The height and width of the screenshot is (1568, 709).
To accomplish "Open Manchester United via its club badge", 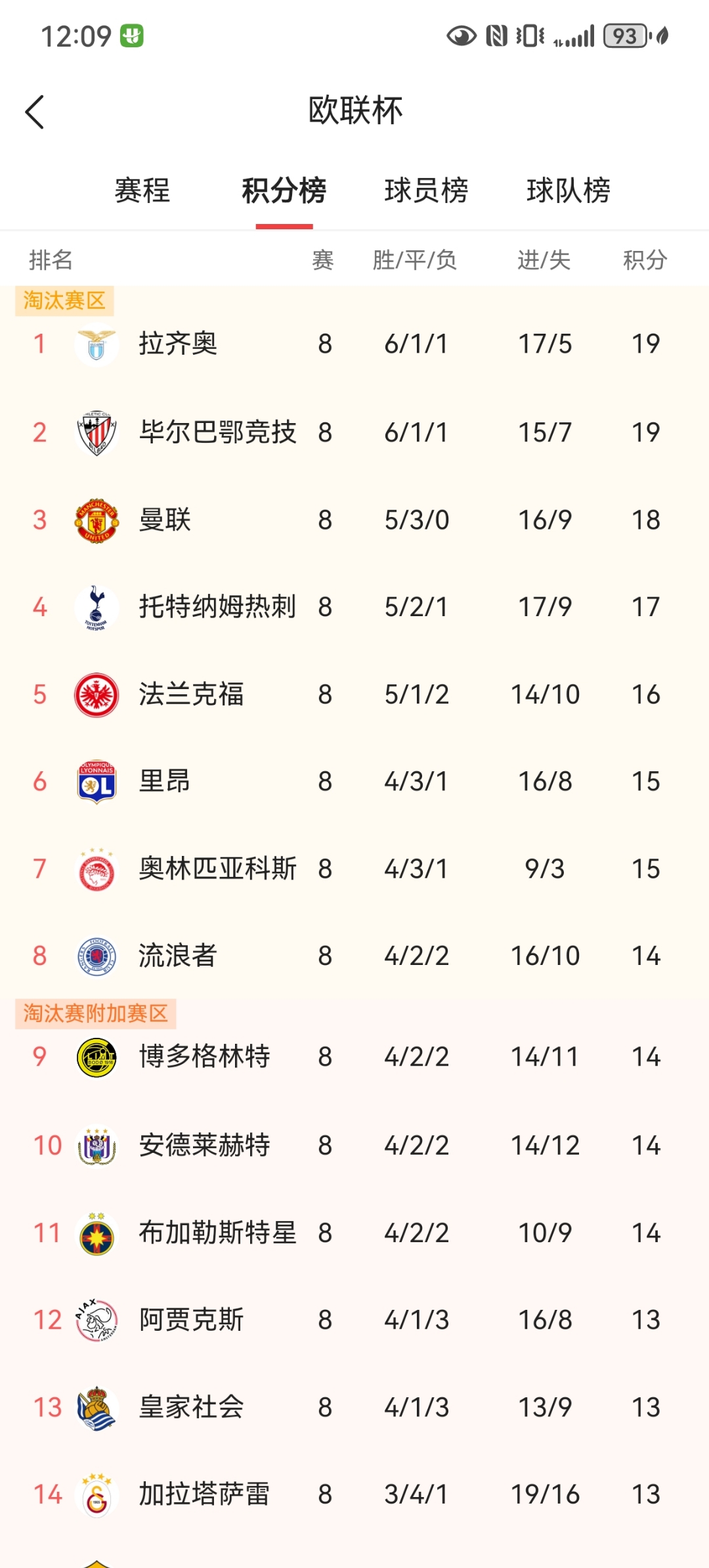I will tap(97, 519).
